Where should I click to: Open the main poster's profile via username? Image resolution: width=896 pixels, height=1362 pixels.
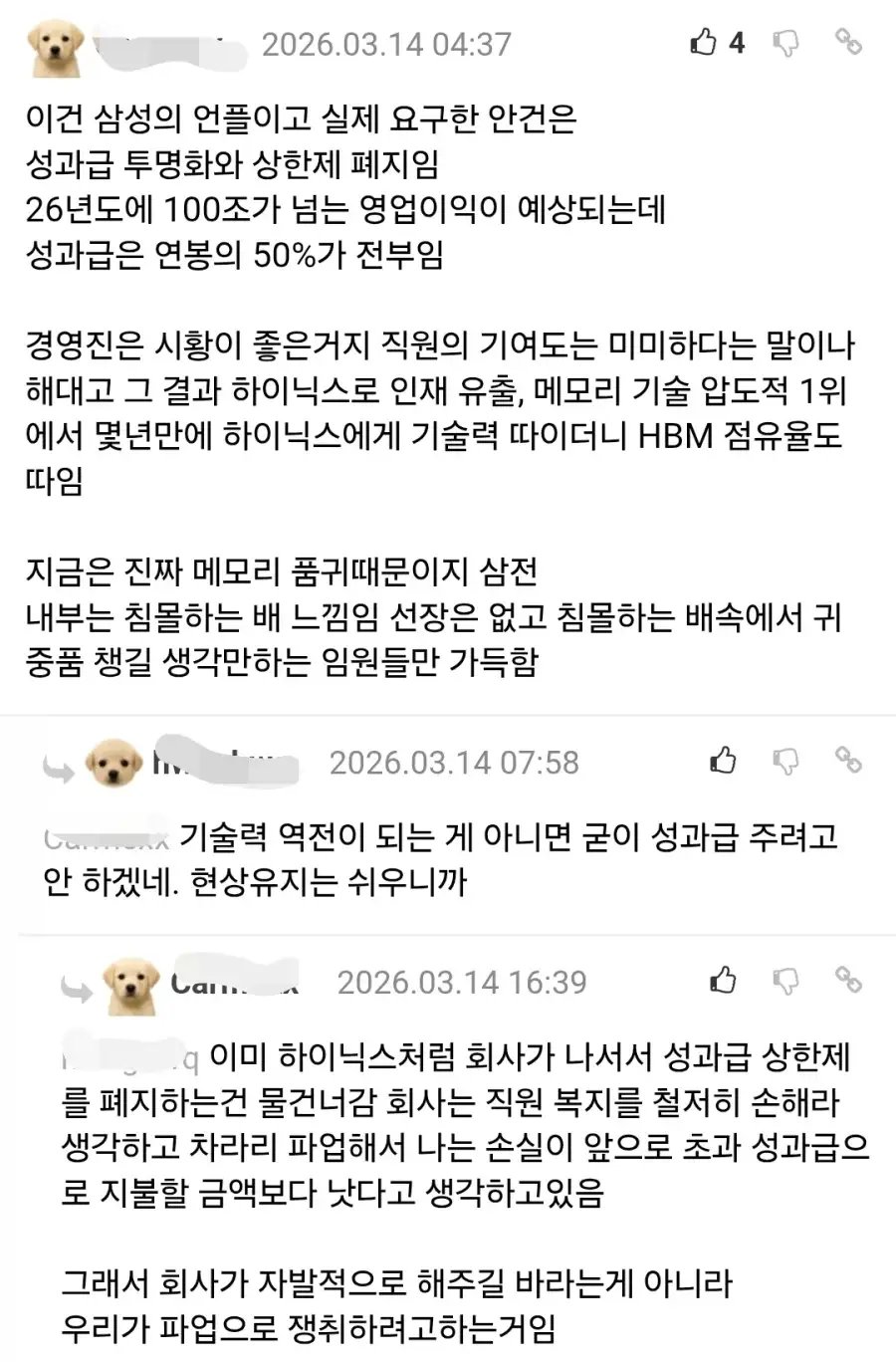[164, 44]
